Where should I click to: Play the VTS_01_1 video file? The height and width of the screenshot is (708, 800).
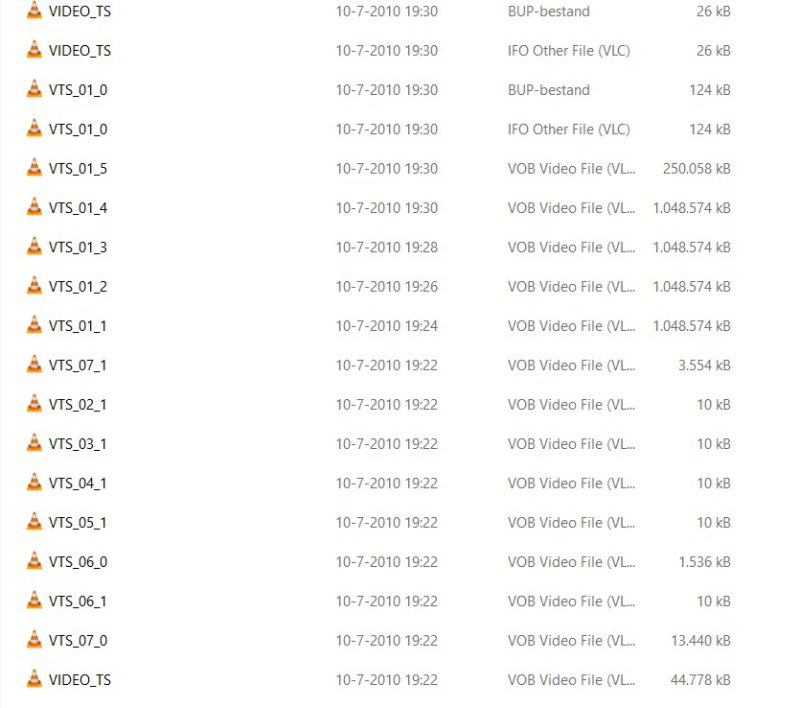[78, 326]
